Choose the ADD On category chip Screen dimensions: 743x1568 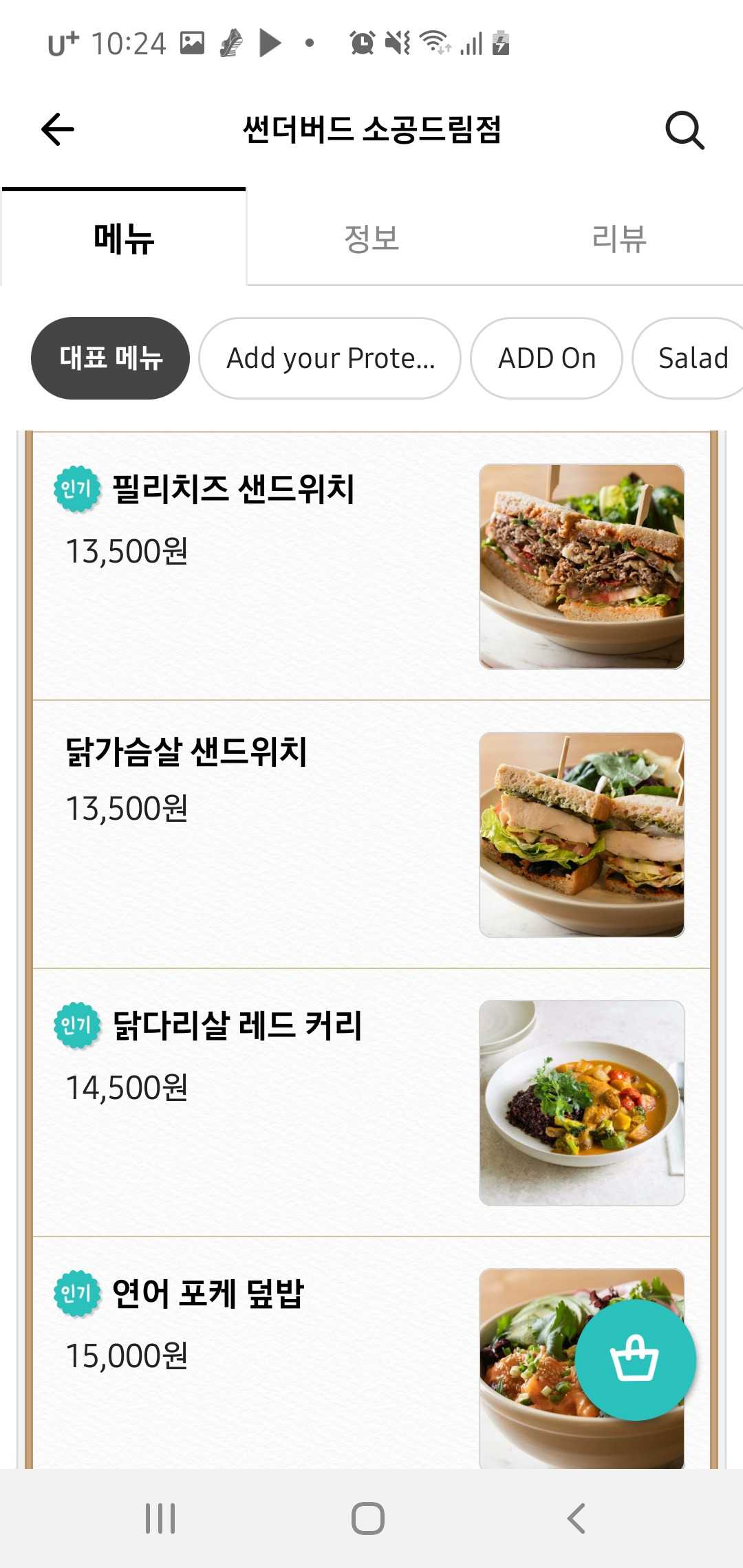point(546,358)
